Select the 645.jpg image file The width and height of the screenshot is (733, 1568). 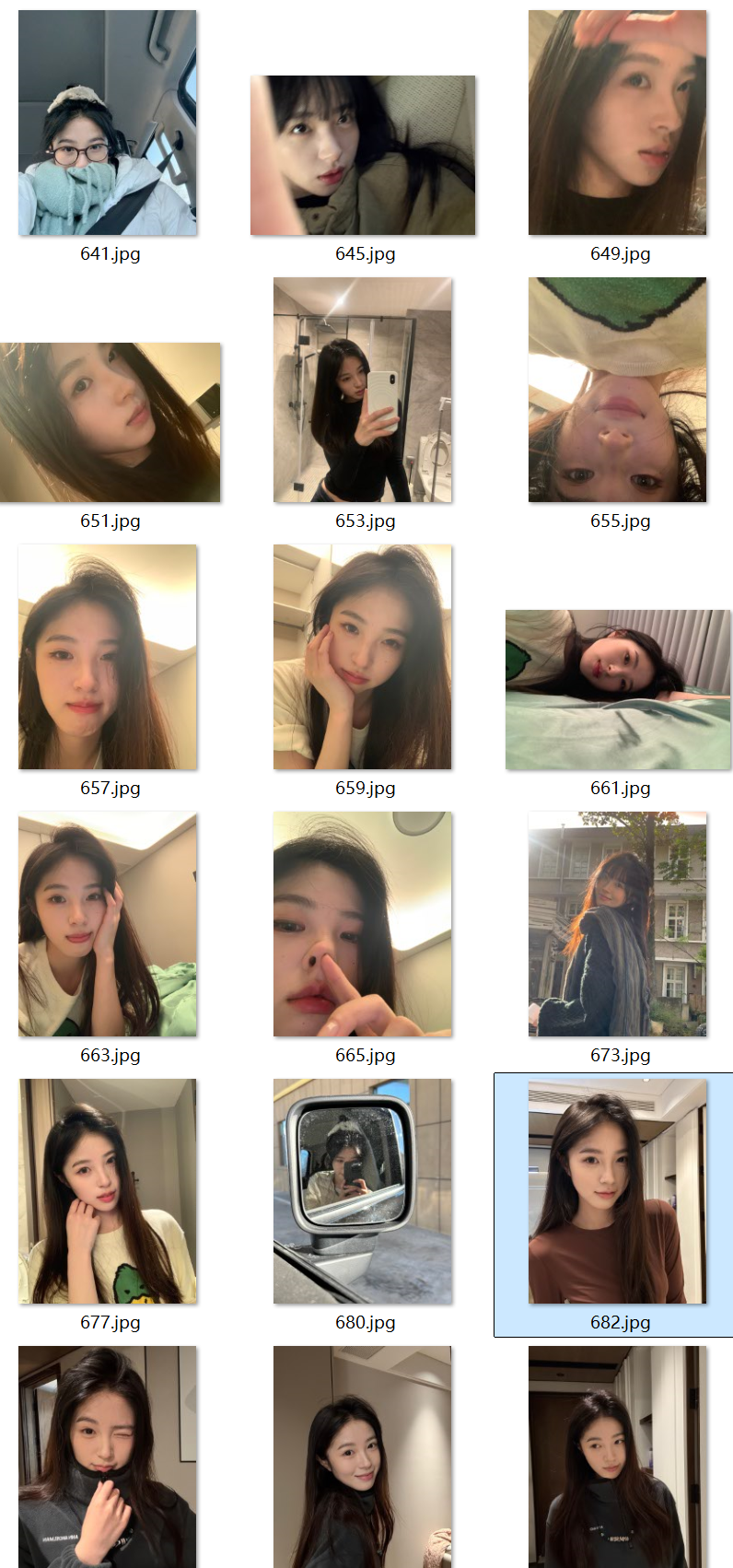(363, 156)
